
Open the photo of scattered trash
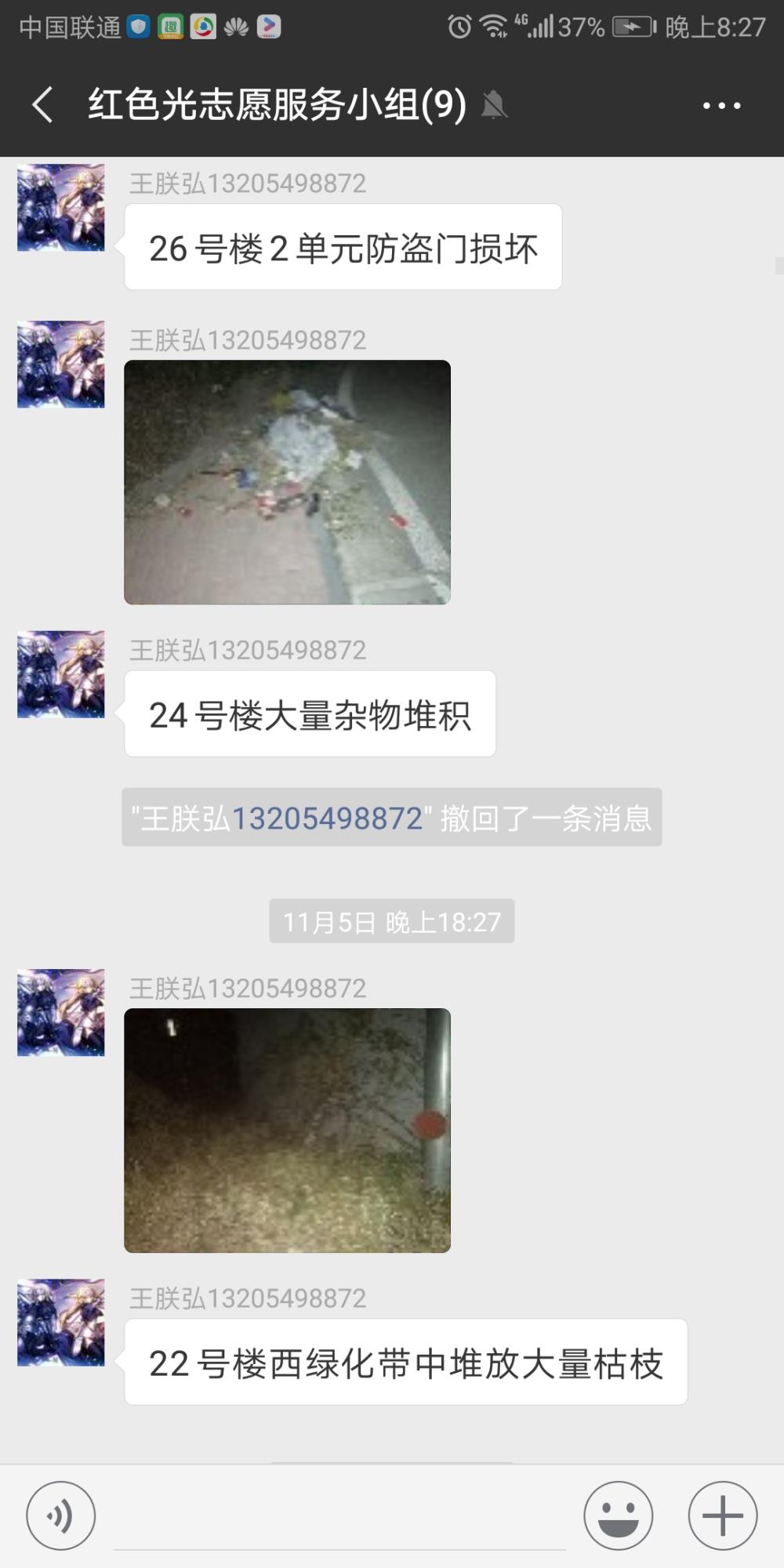[287, 482]
